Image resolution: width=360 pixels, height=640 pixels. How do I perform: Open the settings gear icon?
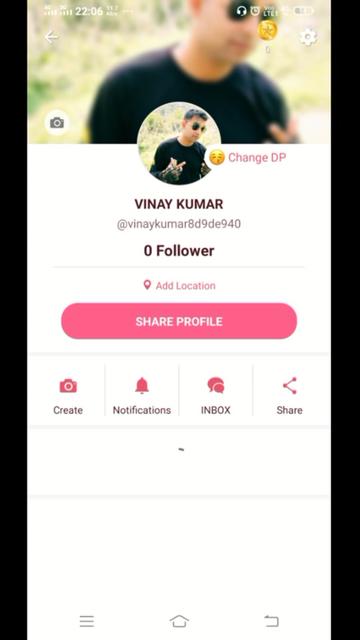[x=308, y=37]
